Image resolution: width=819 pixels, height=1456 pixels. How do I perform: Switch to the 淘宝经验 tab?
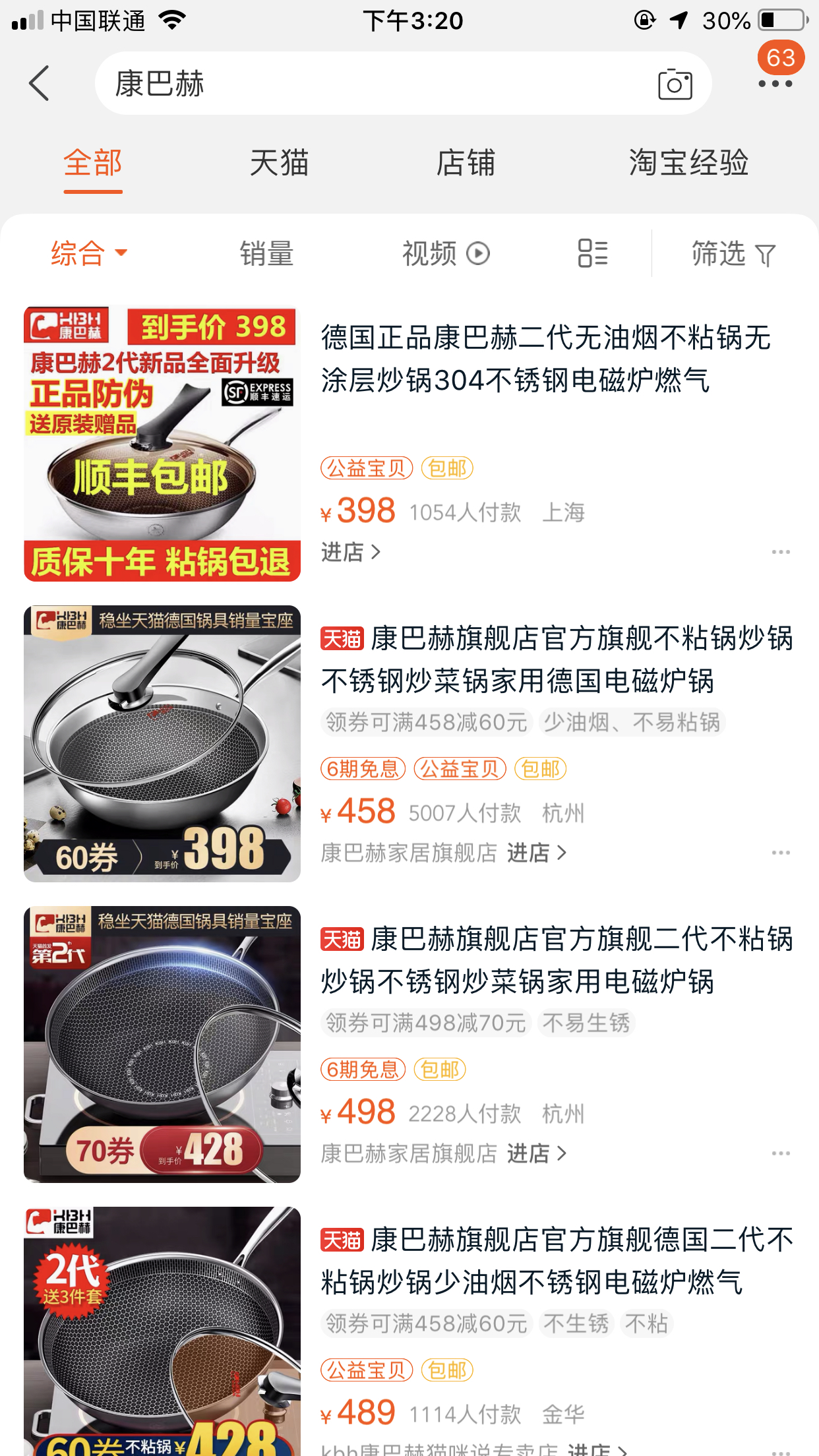point(688,163)
